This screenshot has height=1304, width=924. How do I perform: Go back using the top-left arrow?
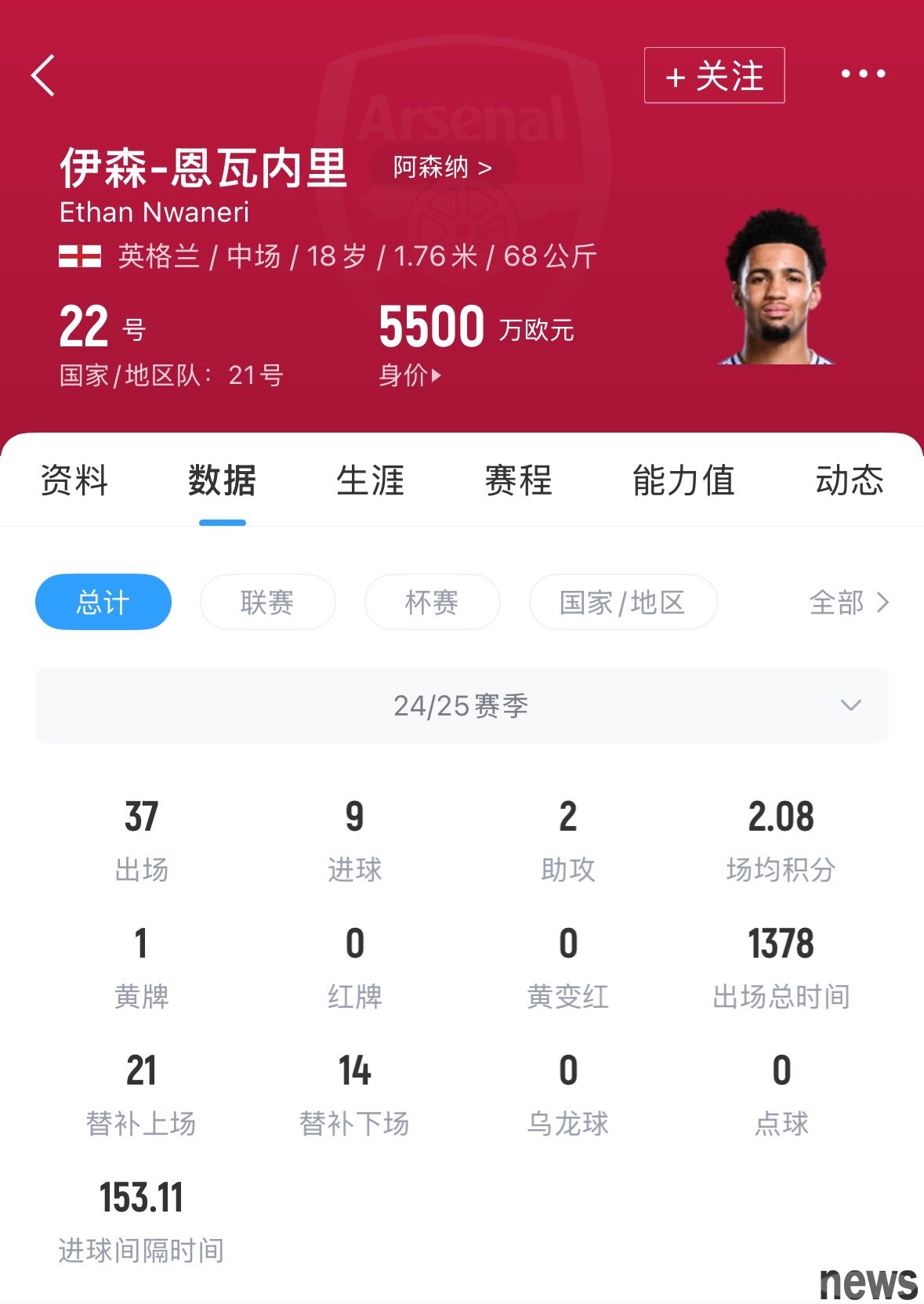tap(43, 75)
